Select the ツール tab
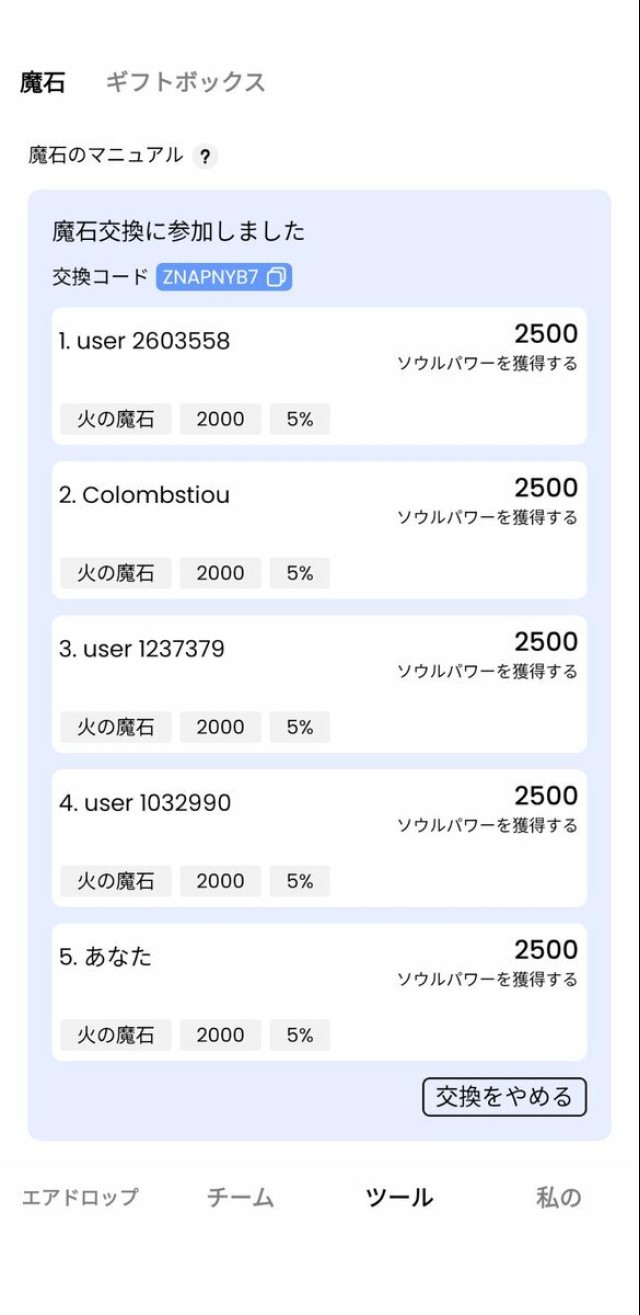640x1315 pixels. (x=399, y=1197)
